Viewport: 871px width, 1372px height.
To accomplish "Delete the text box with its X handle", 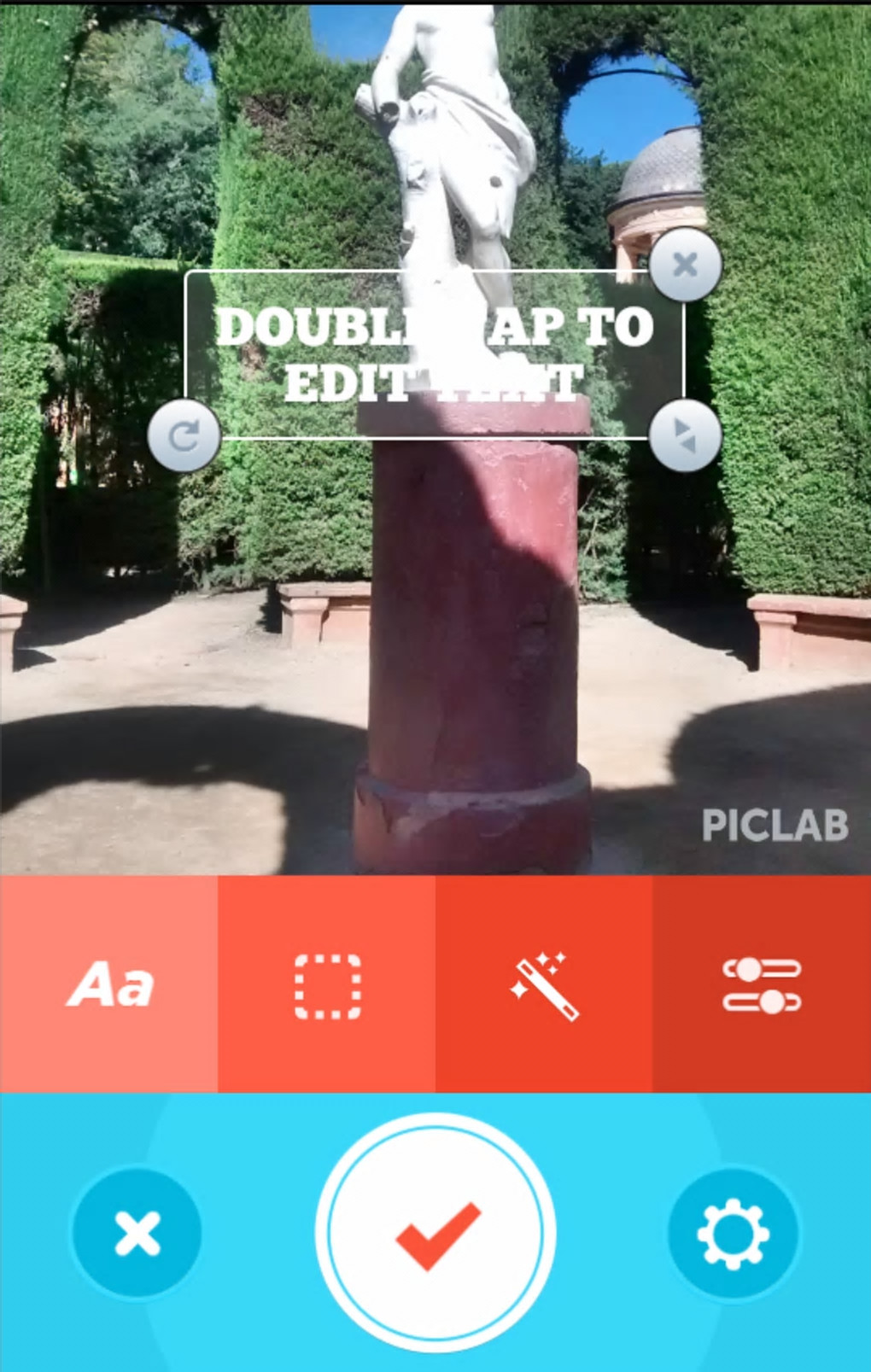I will click(685, 265).
